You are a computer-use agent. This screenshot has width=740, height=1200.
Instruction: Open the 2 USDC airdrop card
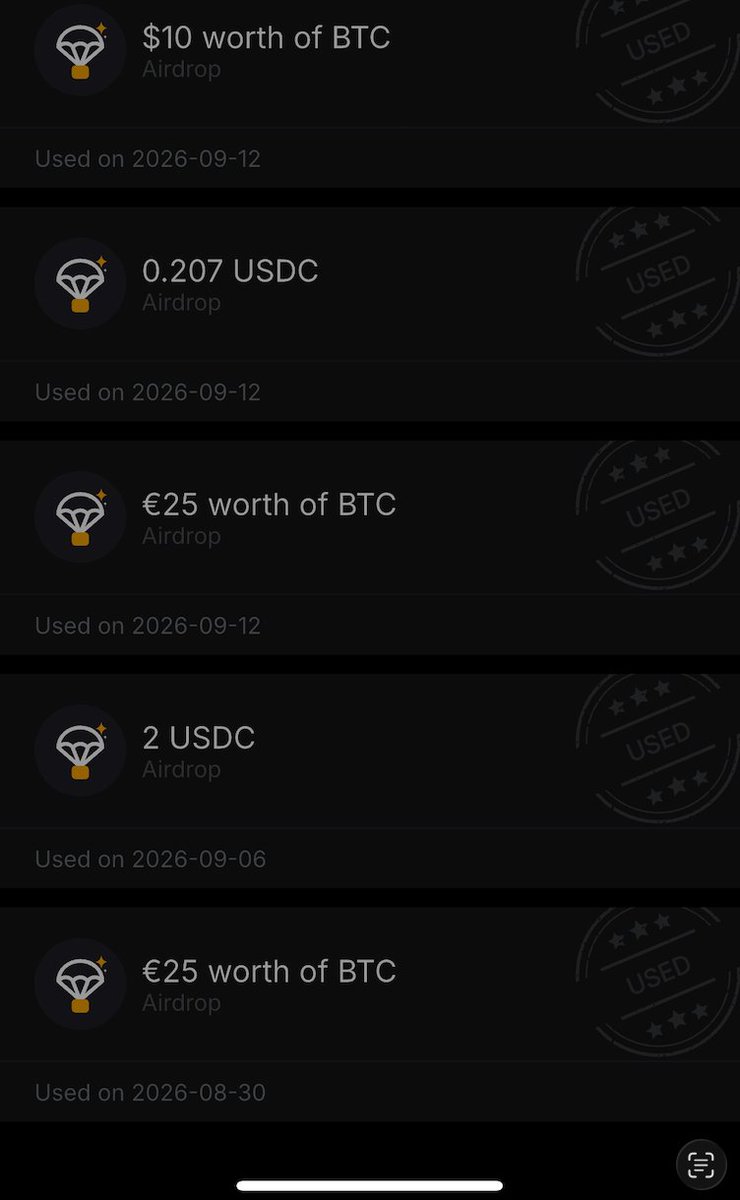[370, 781]
